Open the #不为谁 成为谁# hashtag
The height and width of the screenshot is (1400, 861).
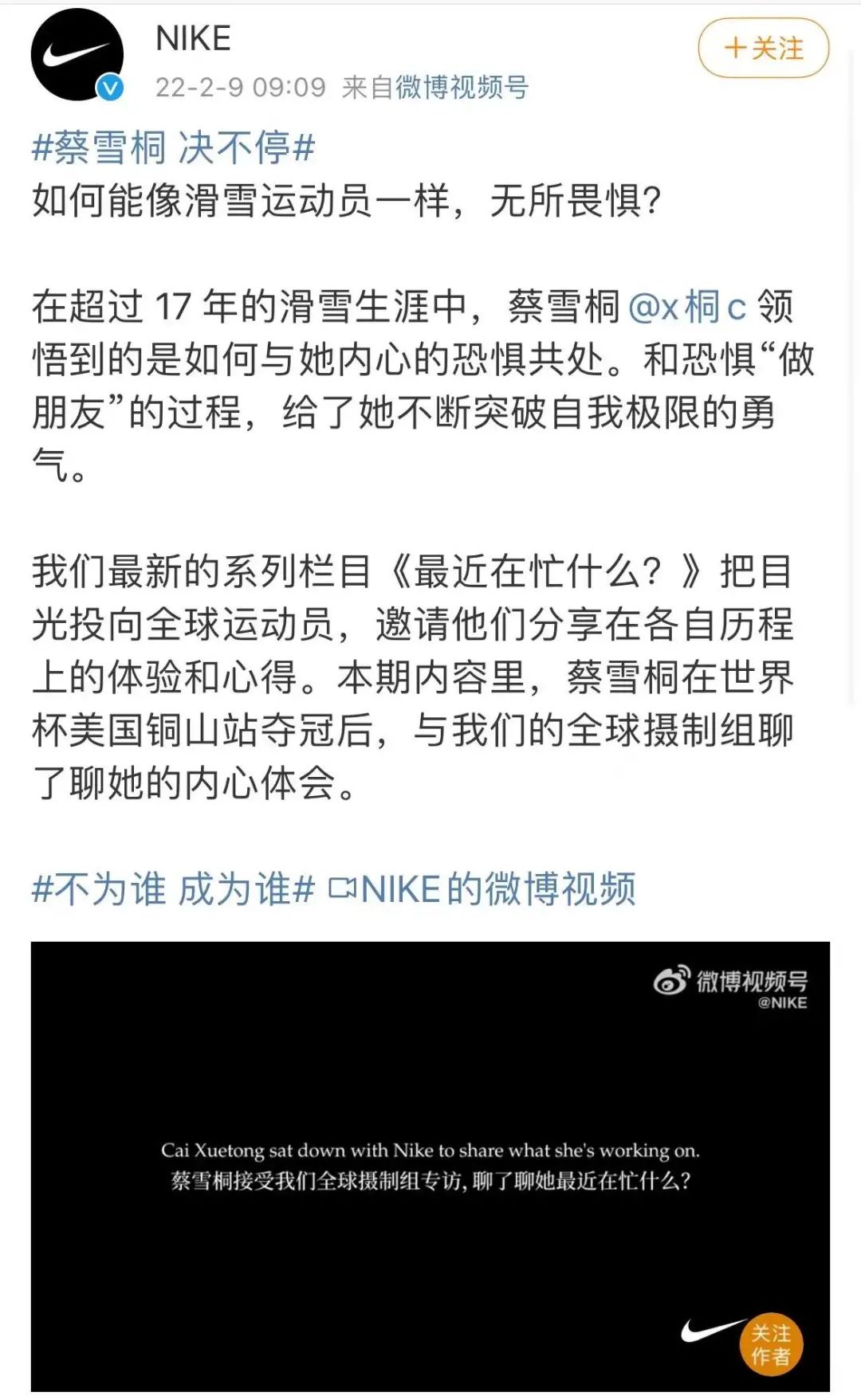[173, 888]
